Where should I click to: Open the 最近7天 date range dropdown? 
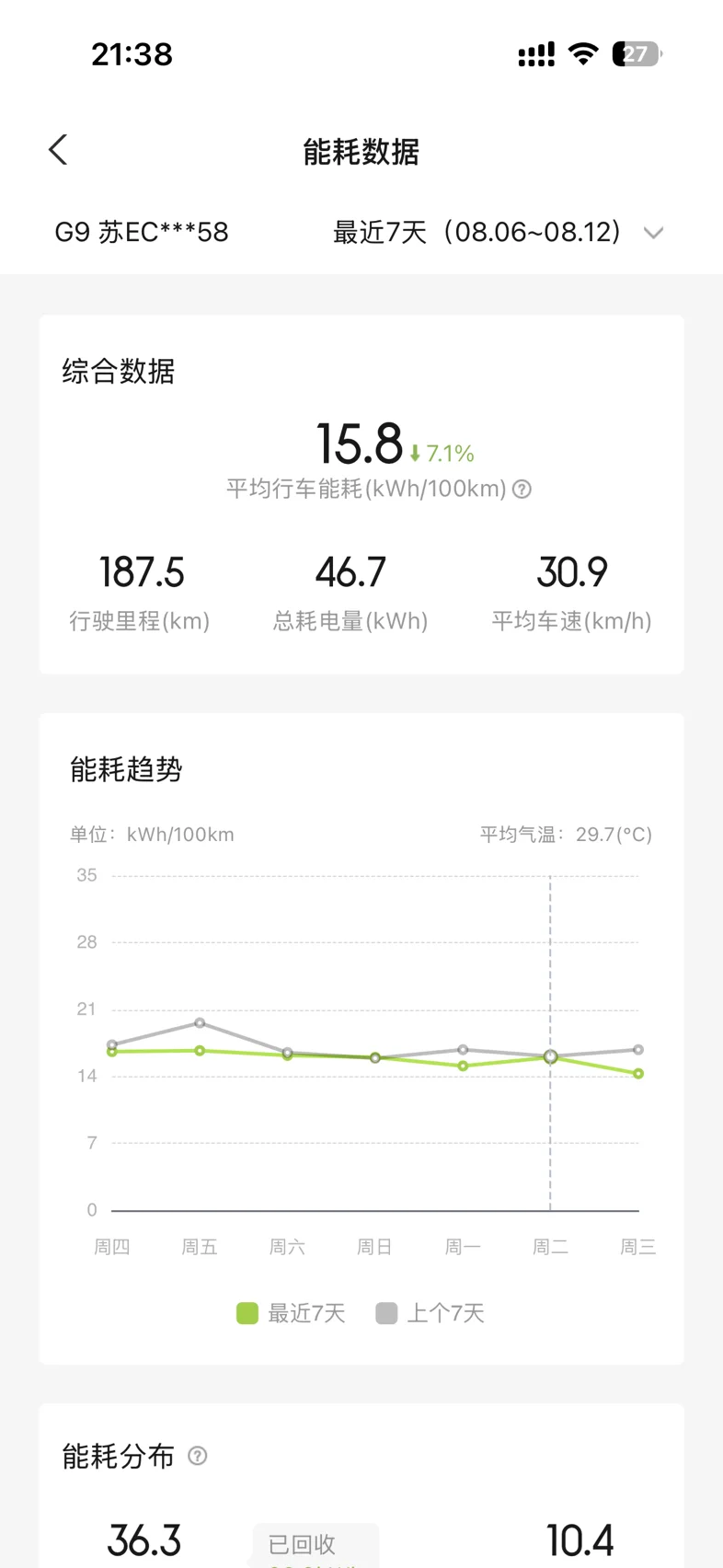(x=498, y=232)
